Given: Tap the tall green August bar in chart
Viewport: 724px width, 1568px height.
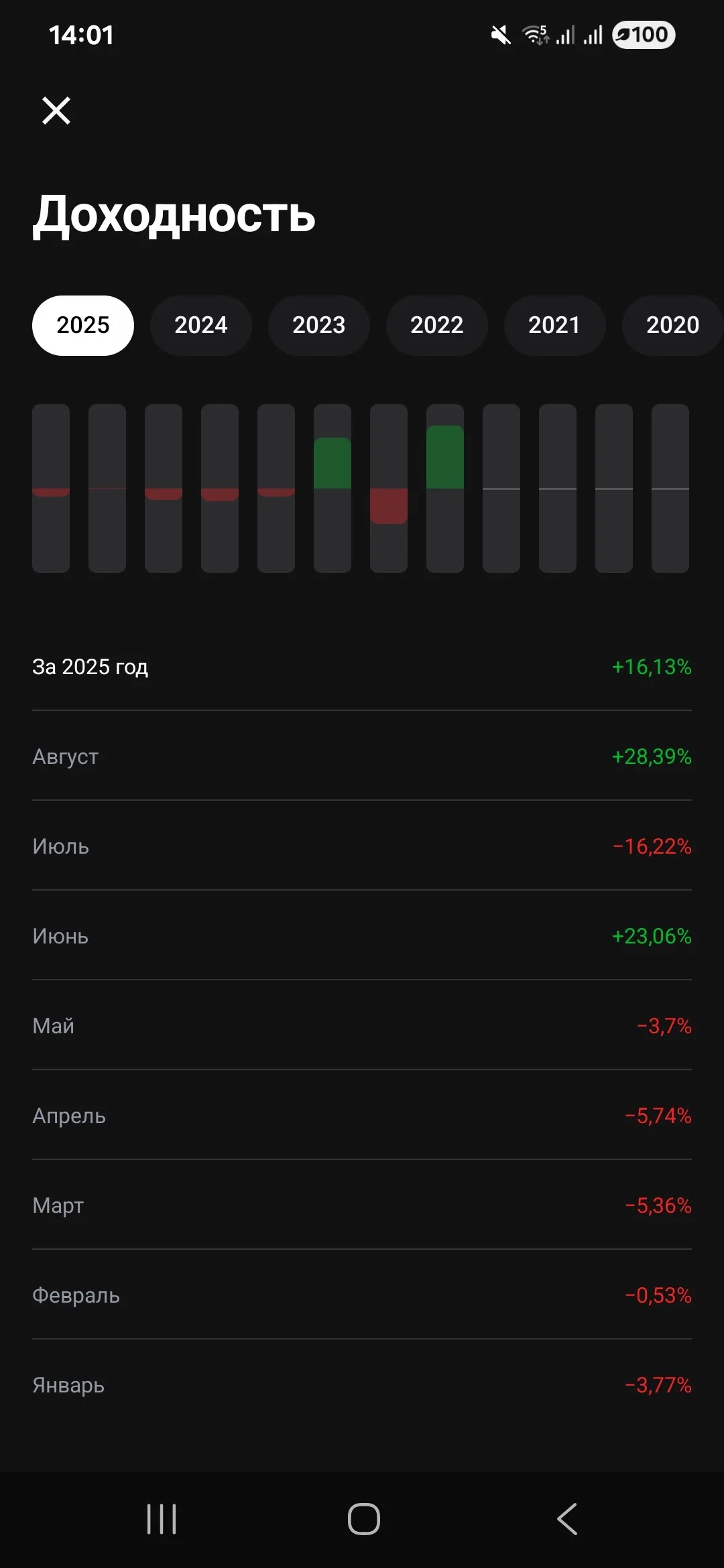Looking at the screenshot, I should point(445,457).
